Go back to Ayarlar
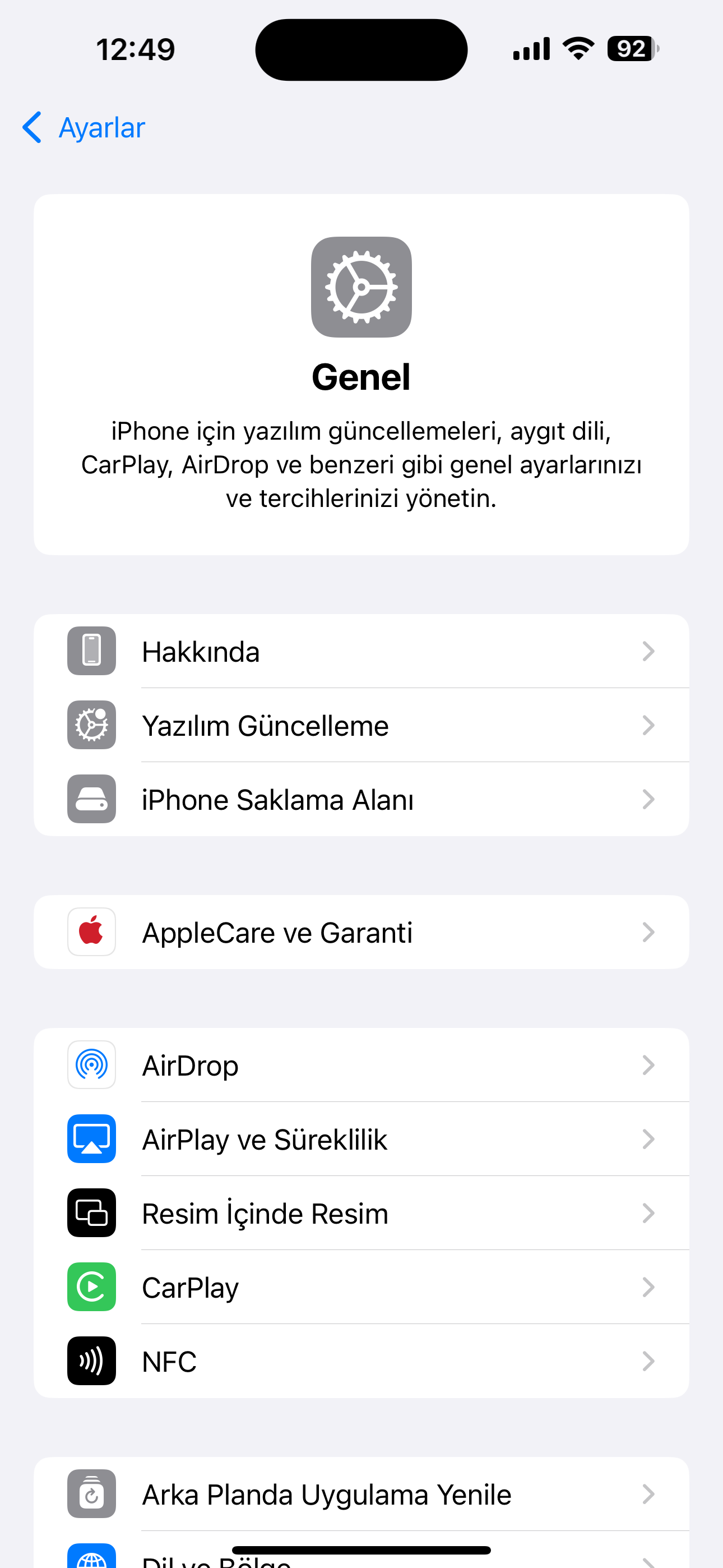Screen dimensions: 723x1568 pyautogui.click(x=84, y=128)
